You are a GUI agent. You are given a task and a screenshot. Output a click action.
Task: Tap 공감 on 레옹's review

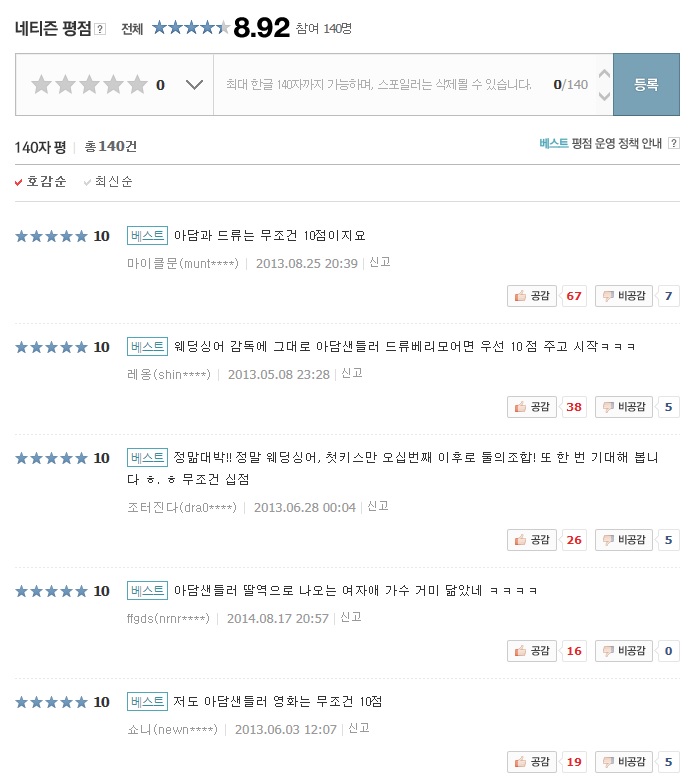532,407
